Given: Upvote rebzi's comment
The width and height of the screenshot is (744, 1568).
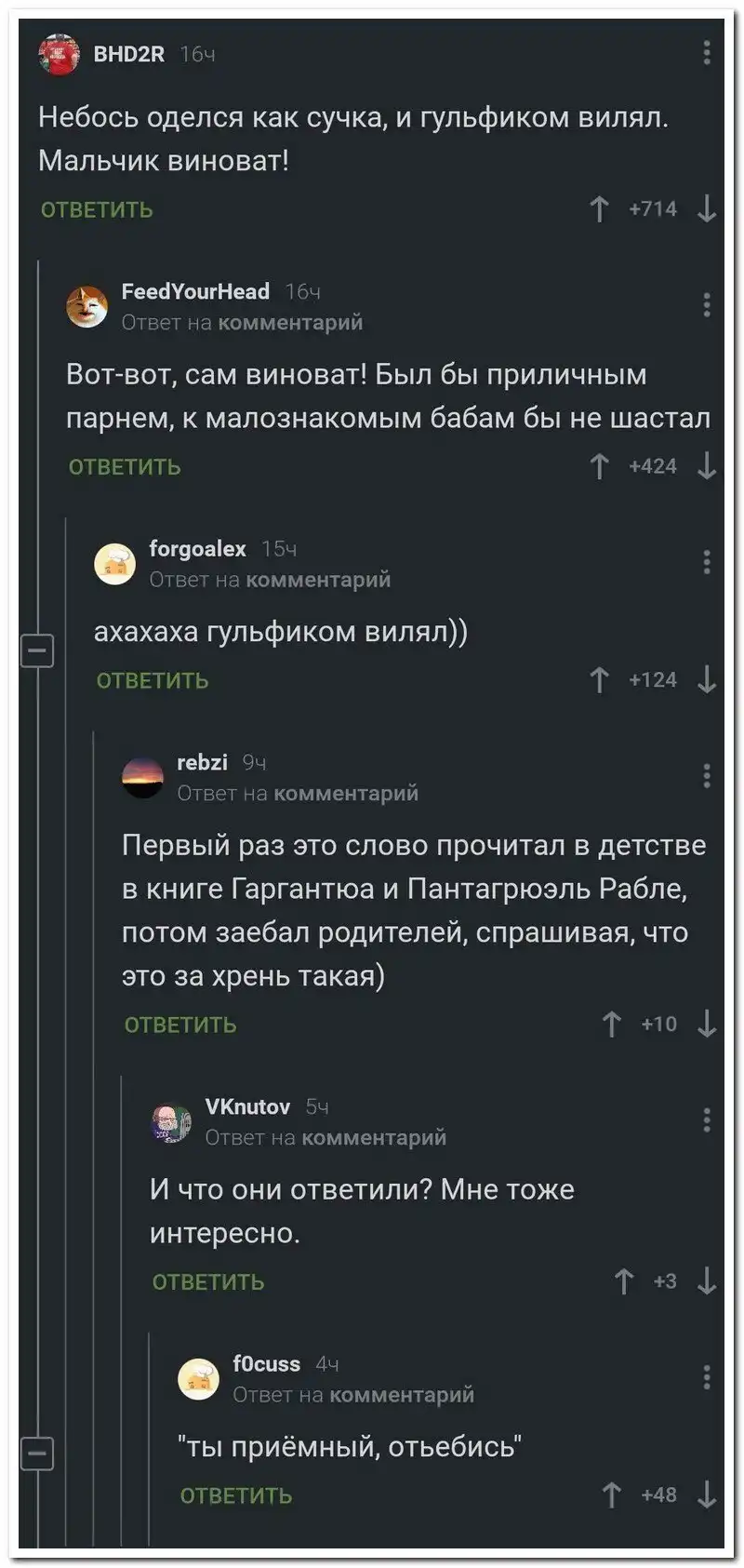Looking at the screenshot, I should pos(611,1025).
